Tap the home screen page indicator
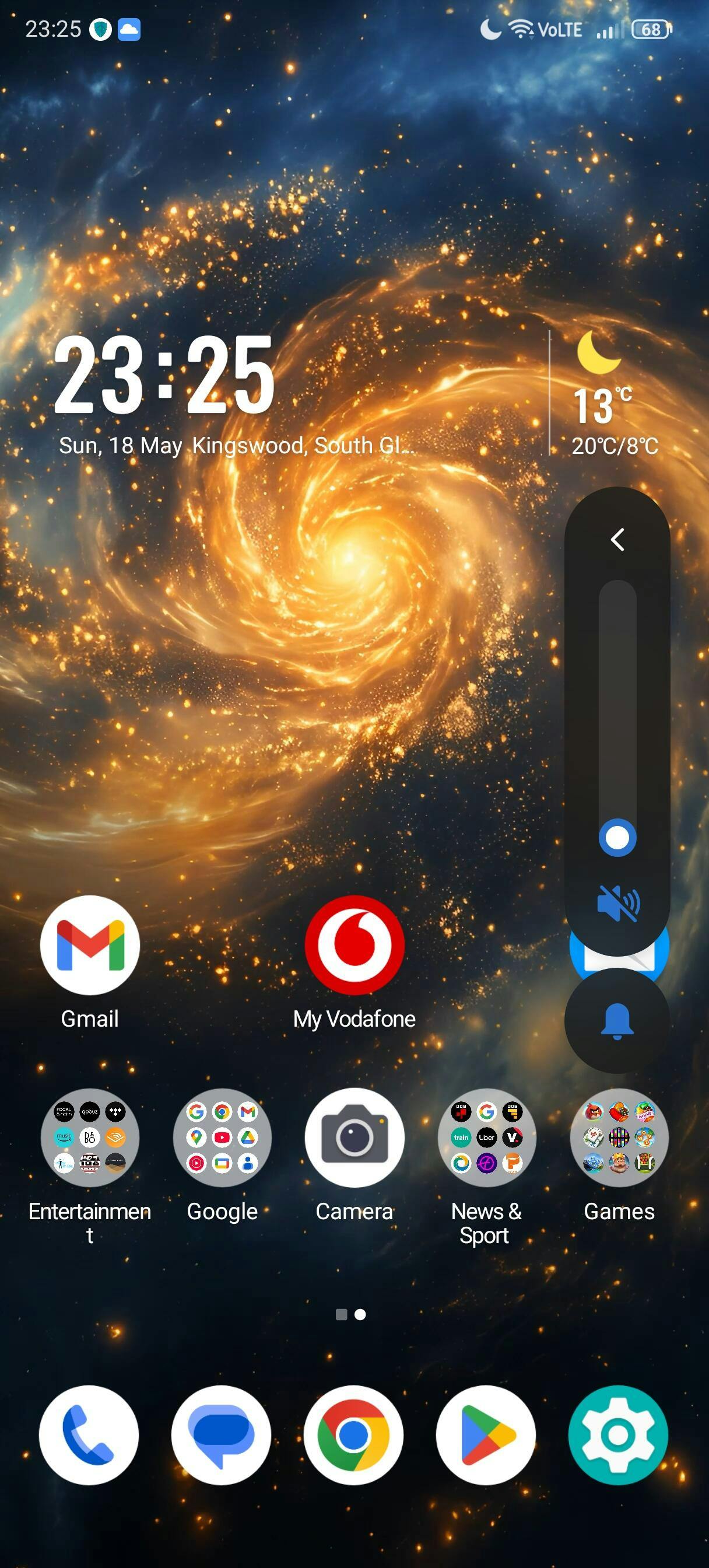 [351, 1315]
